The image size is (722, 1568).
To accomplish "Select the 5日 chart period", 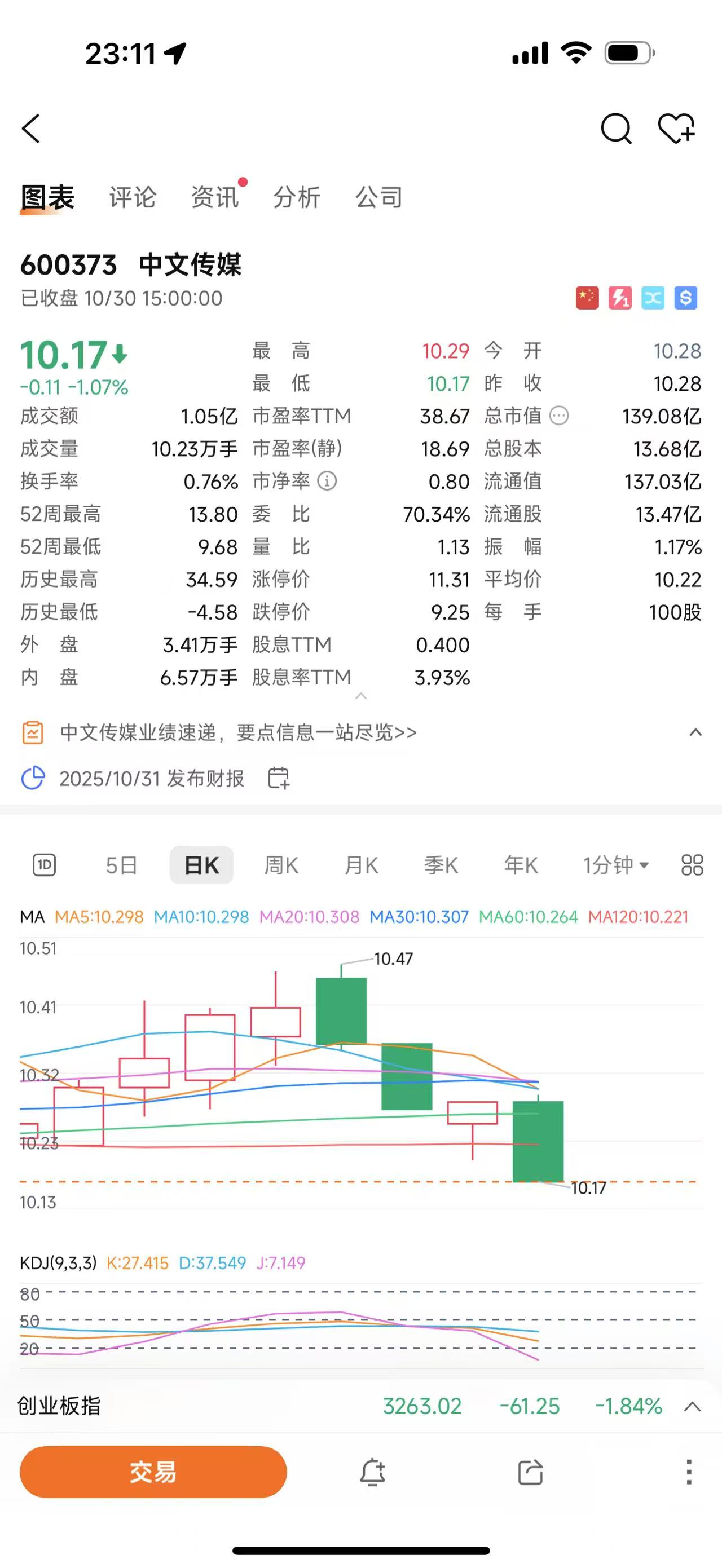I will (121, 865).
